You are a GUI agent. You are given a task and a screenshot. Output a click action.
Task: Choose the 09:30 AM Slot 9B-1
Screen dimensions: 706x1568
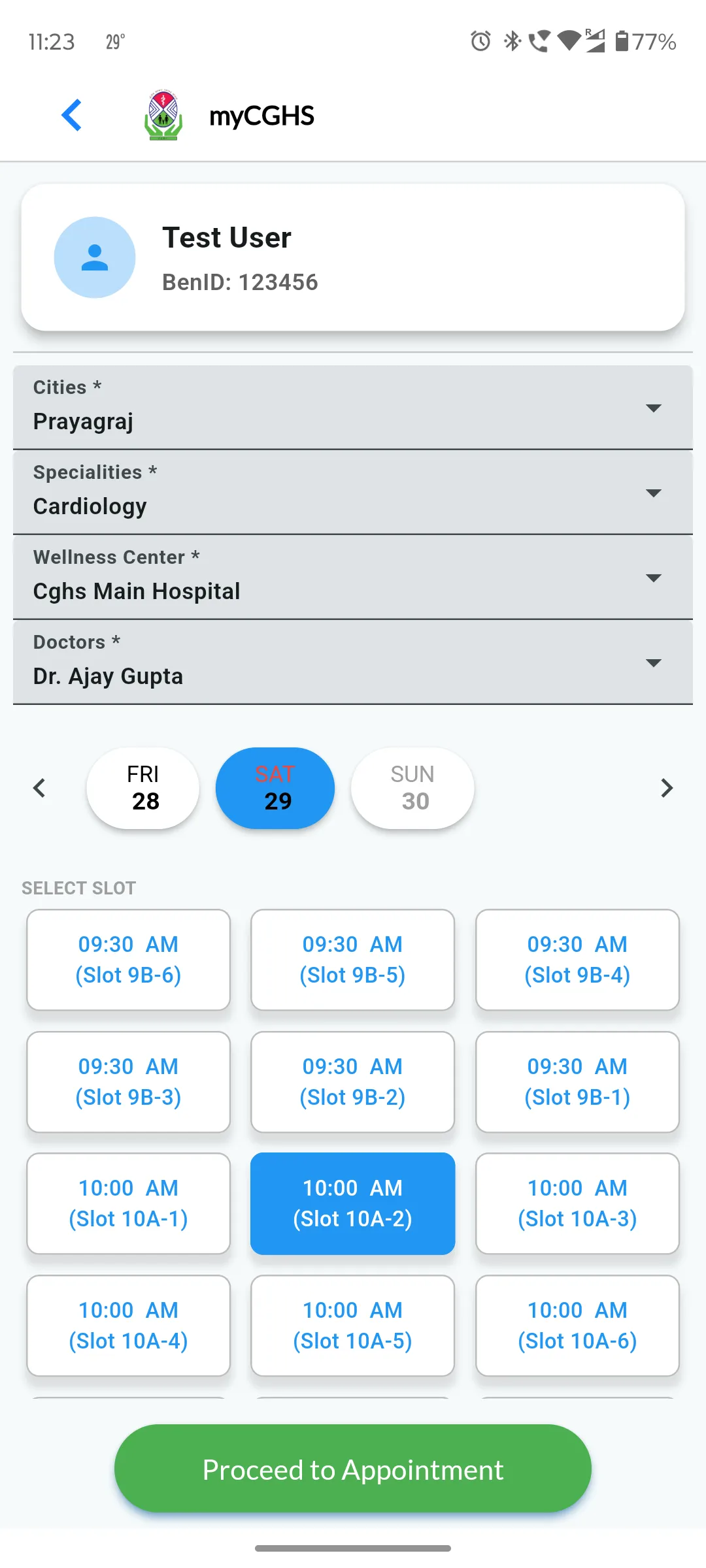click(577, 1082)
